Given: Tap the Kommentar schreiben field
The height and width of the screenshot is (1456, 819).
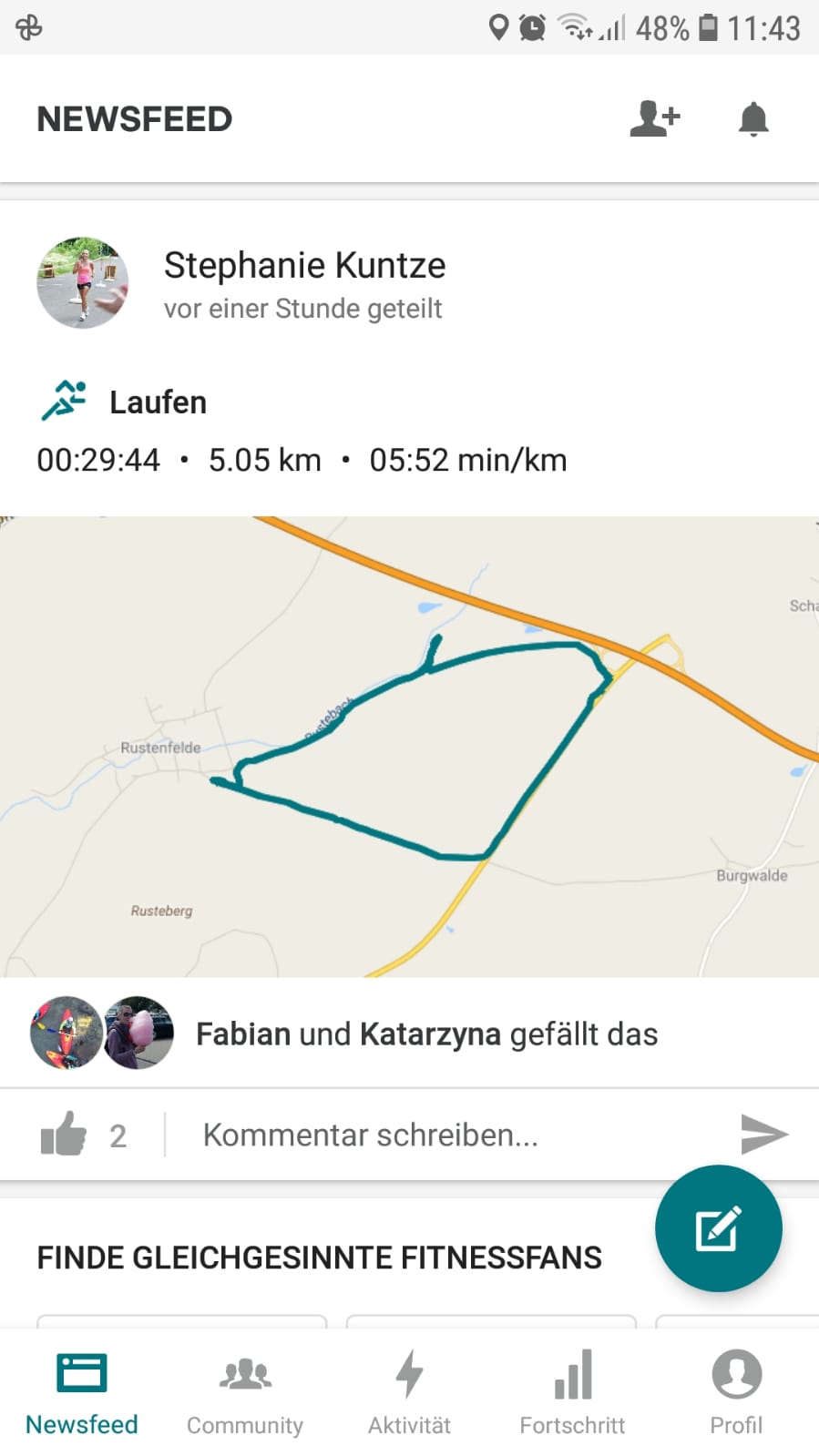Looking at the screenshot, I should 456,1135.
